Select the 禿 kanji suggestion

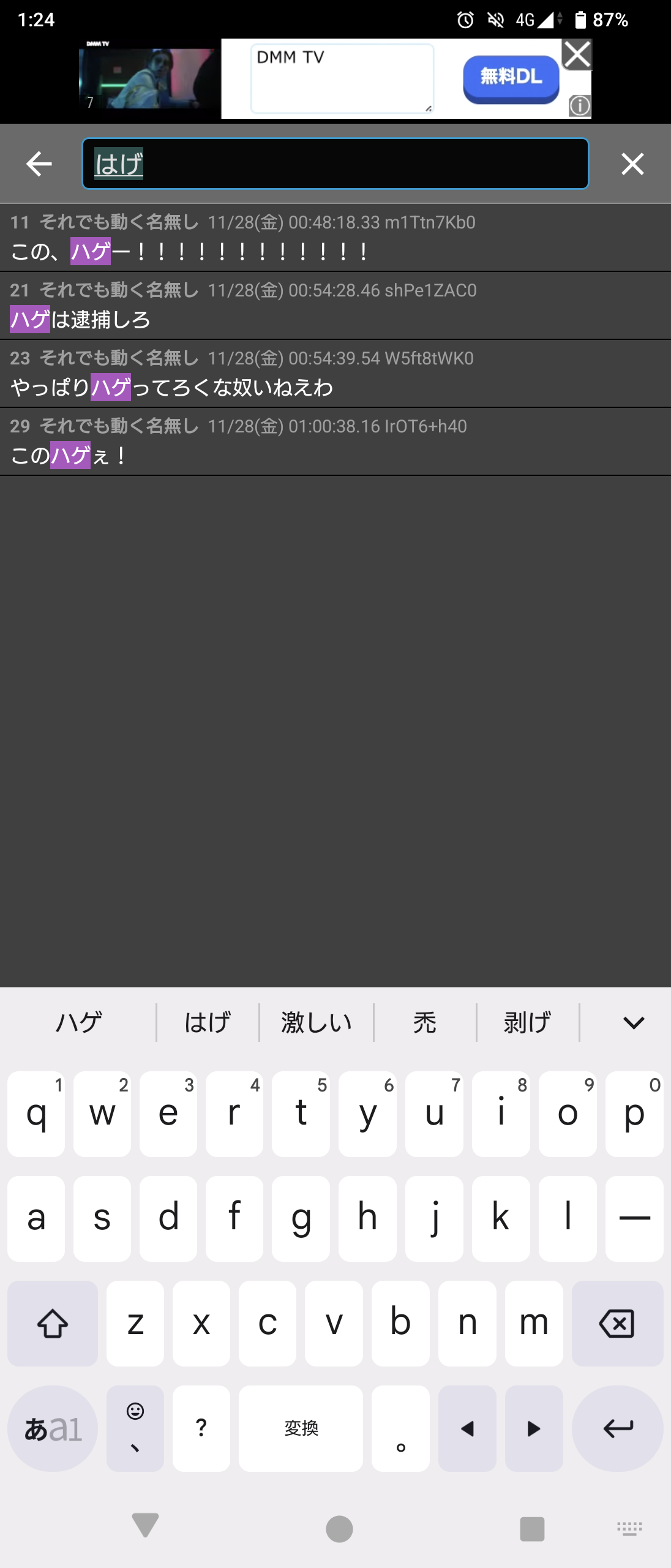pos(425,1022)
